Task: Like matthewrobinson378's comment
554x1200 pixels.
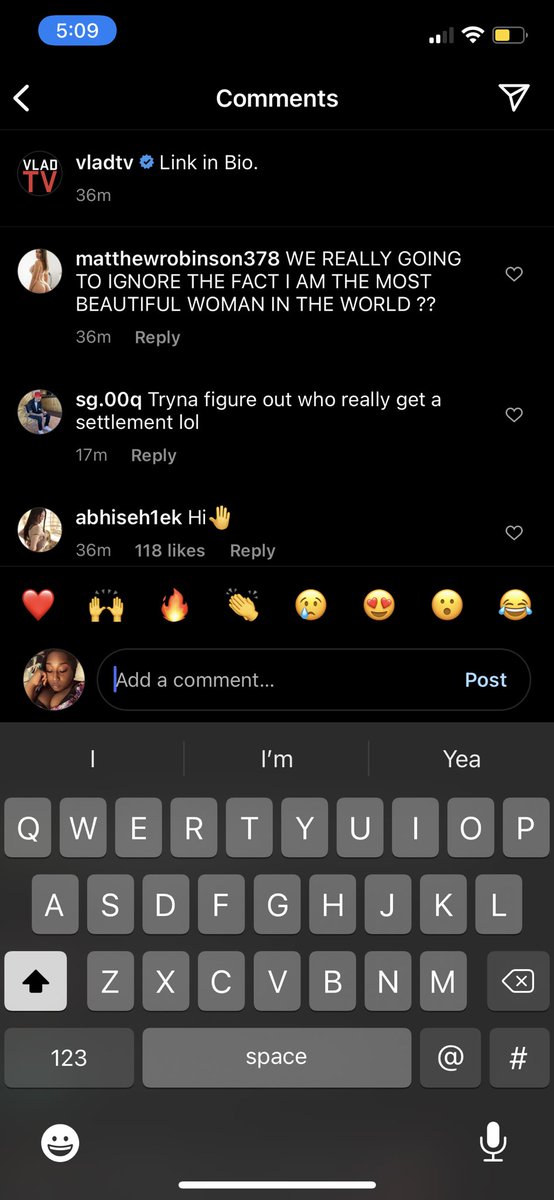Action: [514, 274]
